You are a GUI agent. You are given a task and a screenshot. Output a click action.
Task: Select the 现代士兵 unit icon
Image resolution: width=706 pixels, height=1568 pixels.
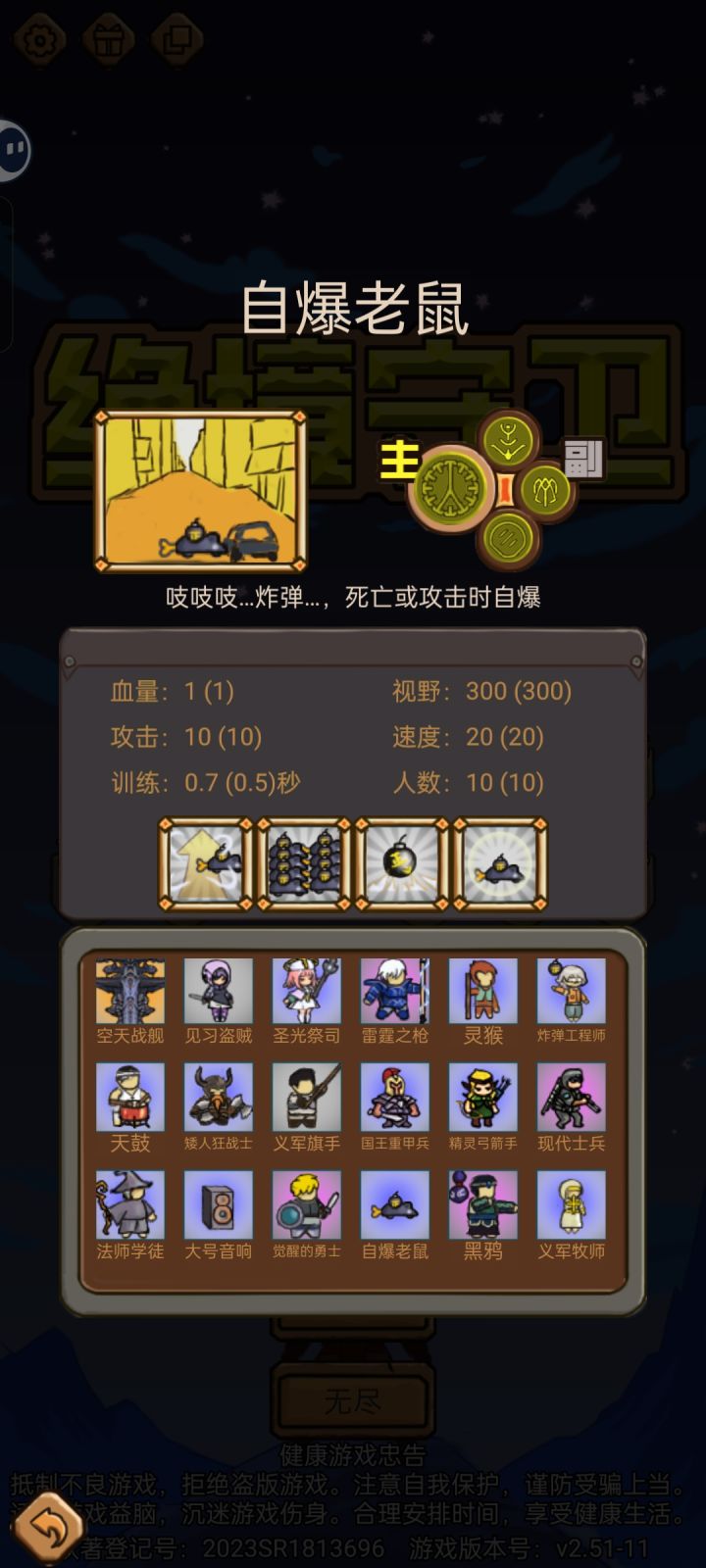click(572, 1098)
